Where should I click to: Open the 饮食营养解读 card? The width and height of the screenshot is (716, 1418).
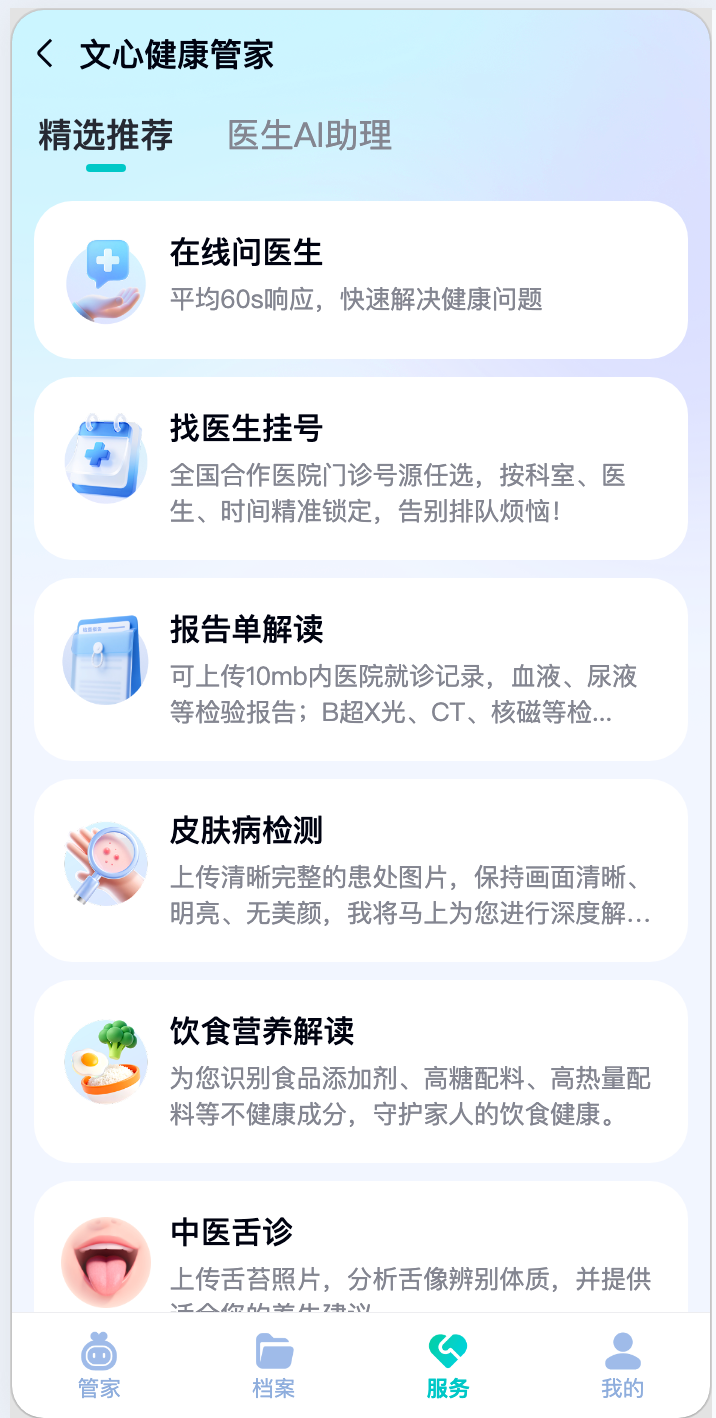coord(361,1071)
